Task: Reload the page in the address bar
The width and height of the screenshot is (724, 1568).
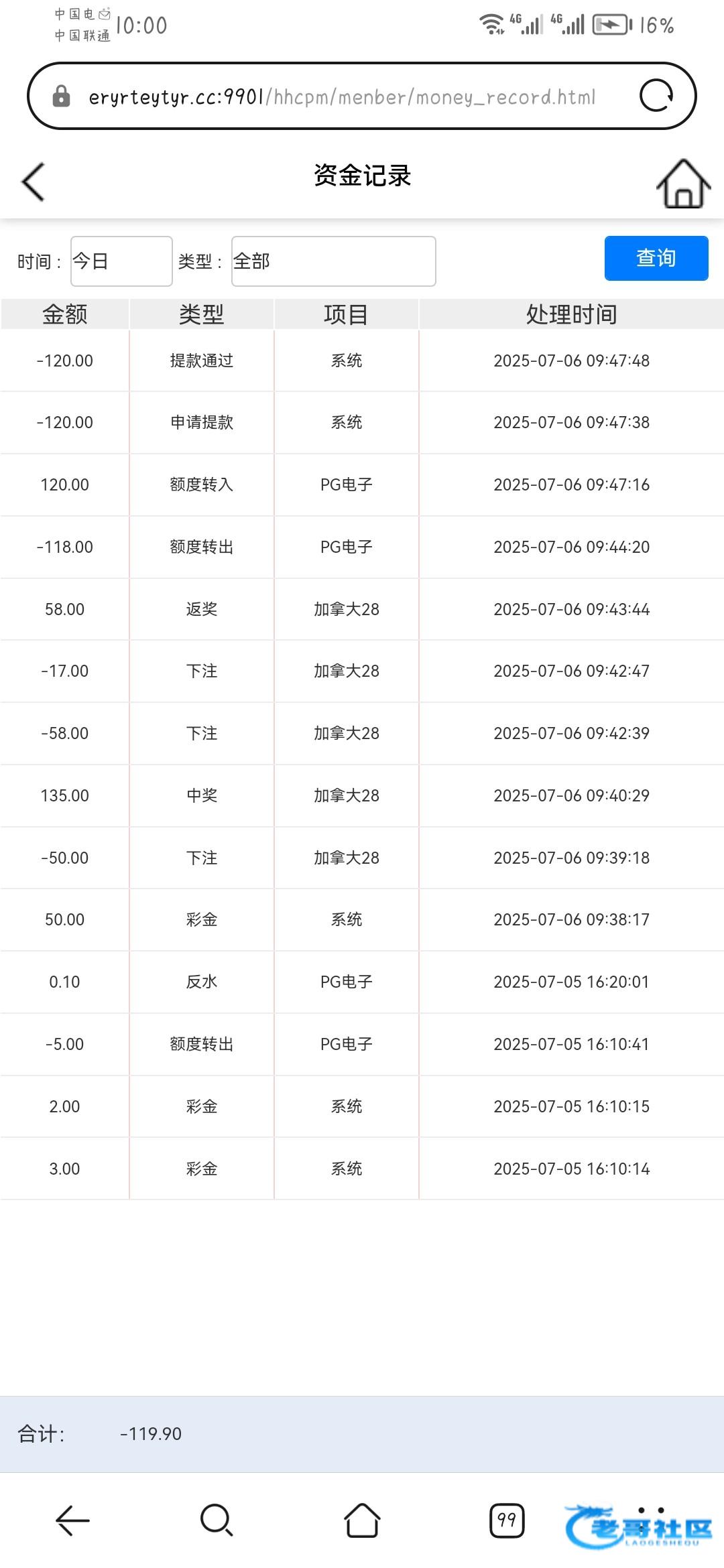Action: pos(656,96)
